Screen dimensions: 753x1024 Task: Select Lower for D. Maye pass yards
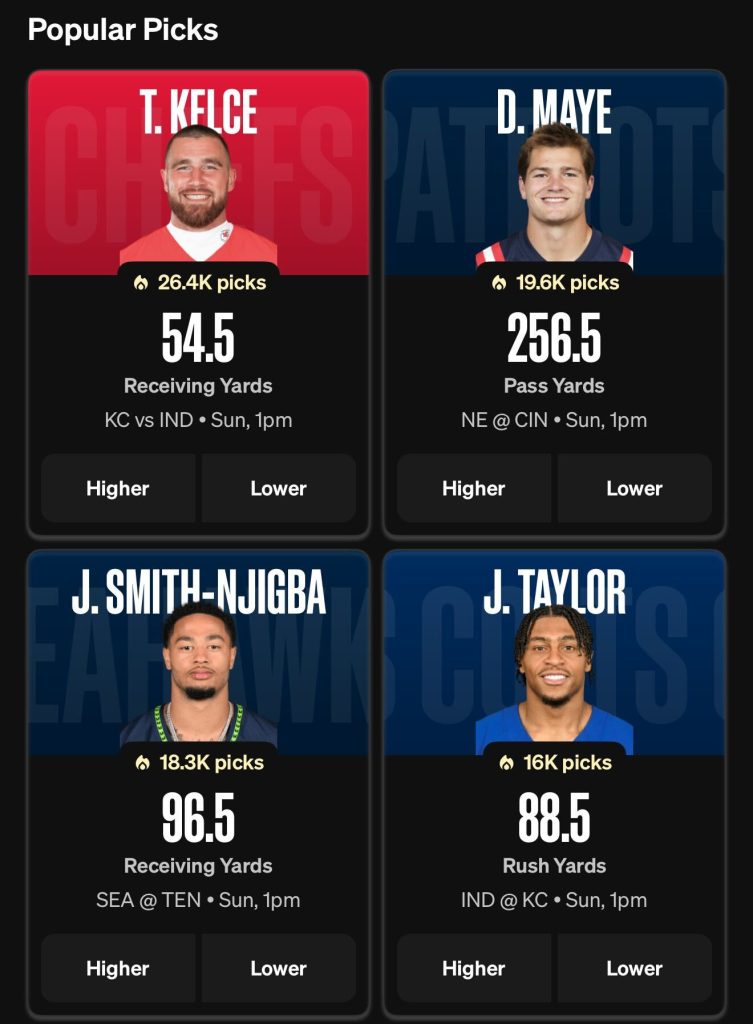634,488
